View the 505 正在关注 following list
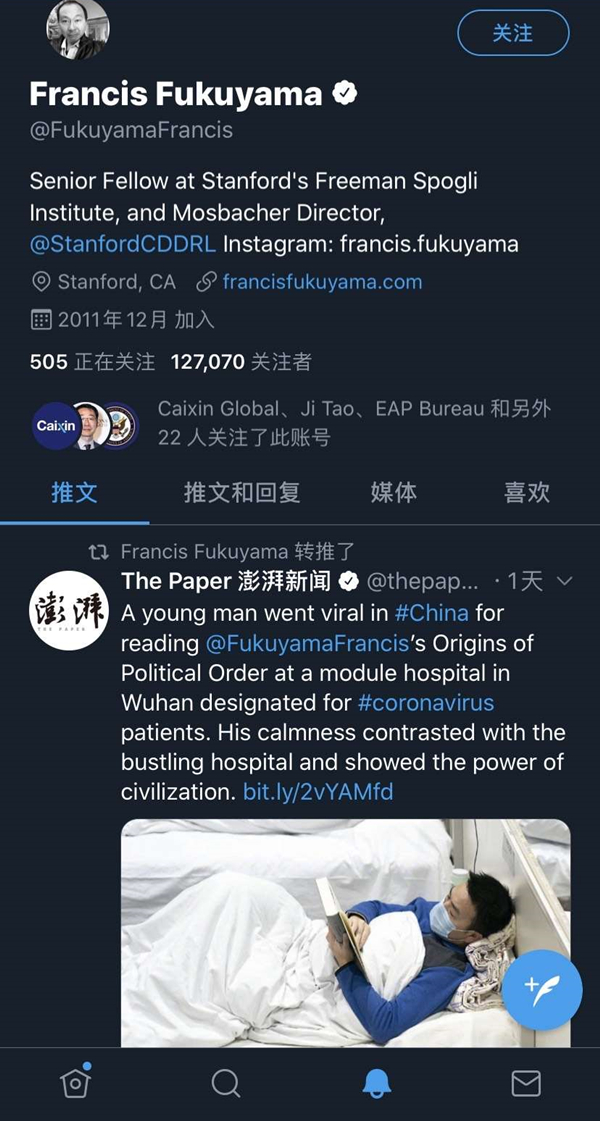Viewport: 600px width, 1121px height. pos(93,361)
